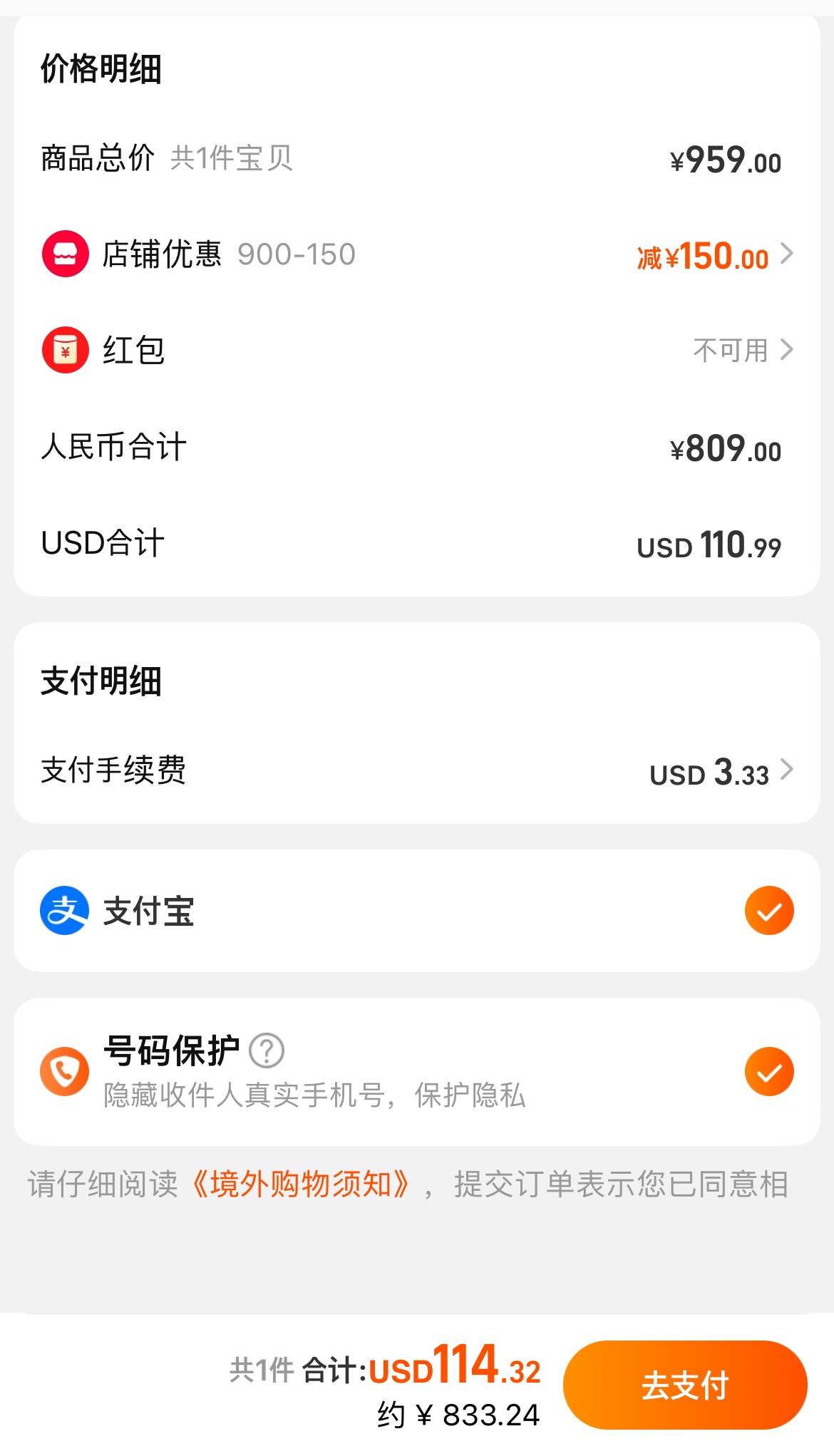The height and width of the screenshot is (1456, 834).
Task: Open the 《境外购物须知》 link
Action: coord(300,1184)
